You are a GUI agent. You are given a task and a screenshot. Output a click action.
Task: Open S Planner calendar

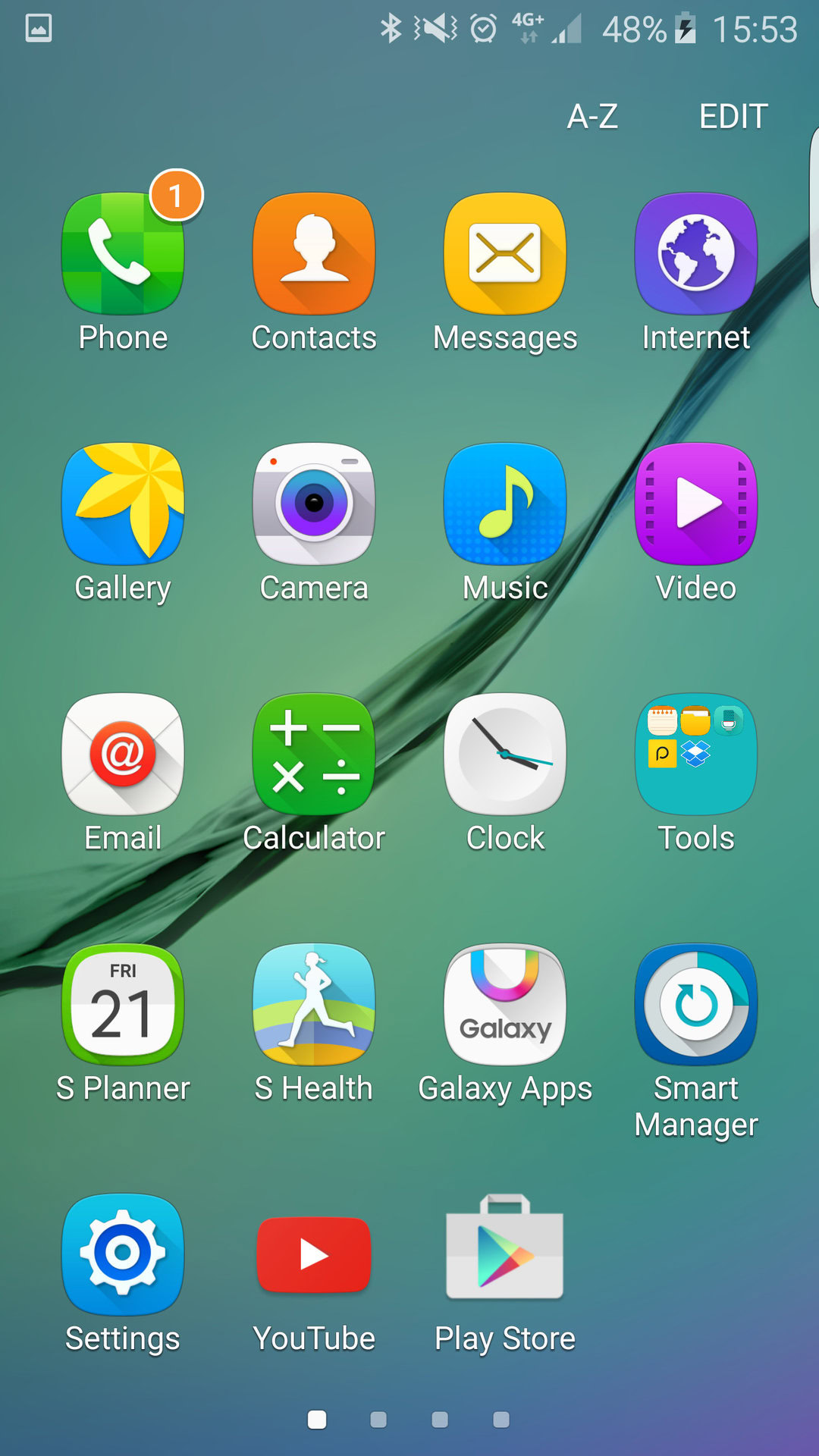123,1005
